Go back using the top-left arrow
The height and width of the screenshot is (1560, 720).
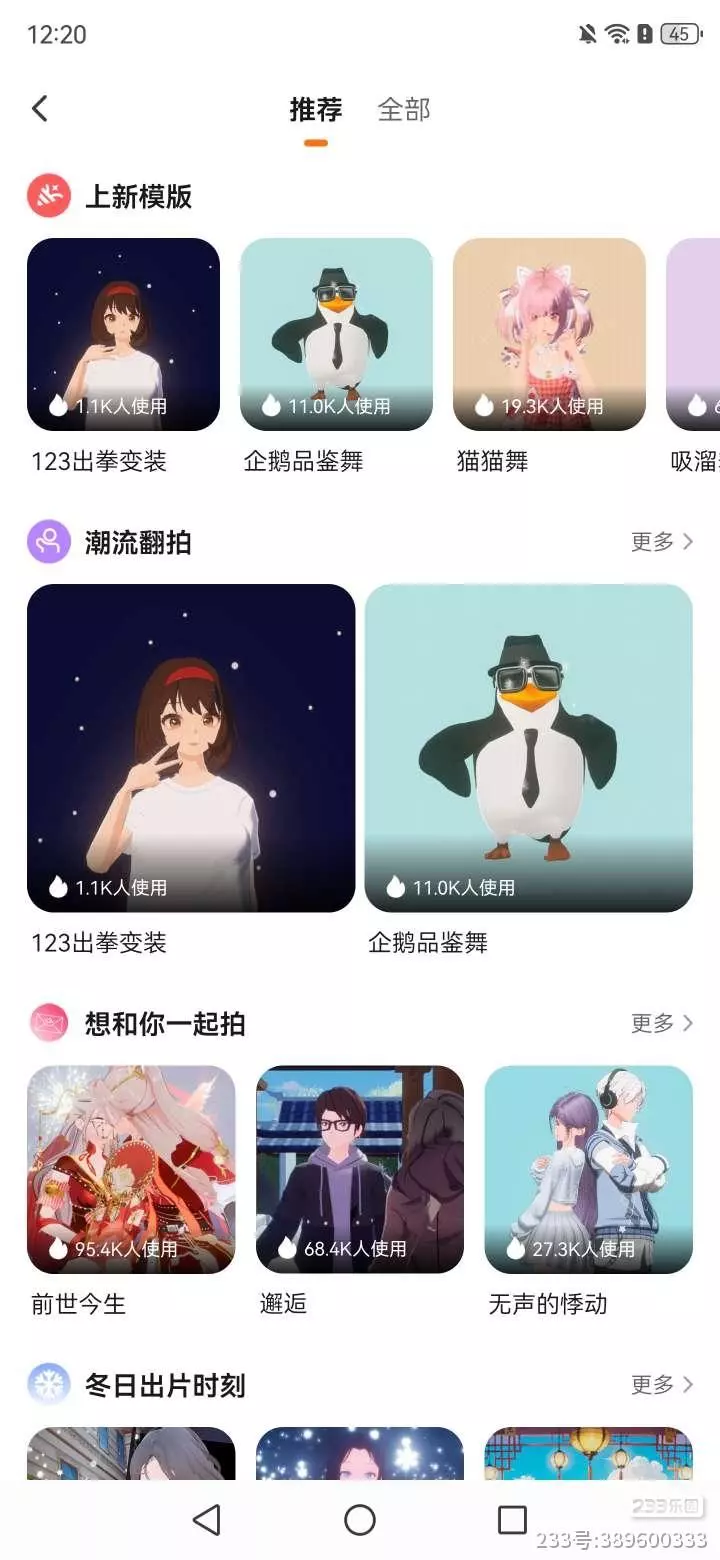(x=40, y=109)
